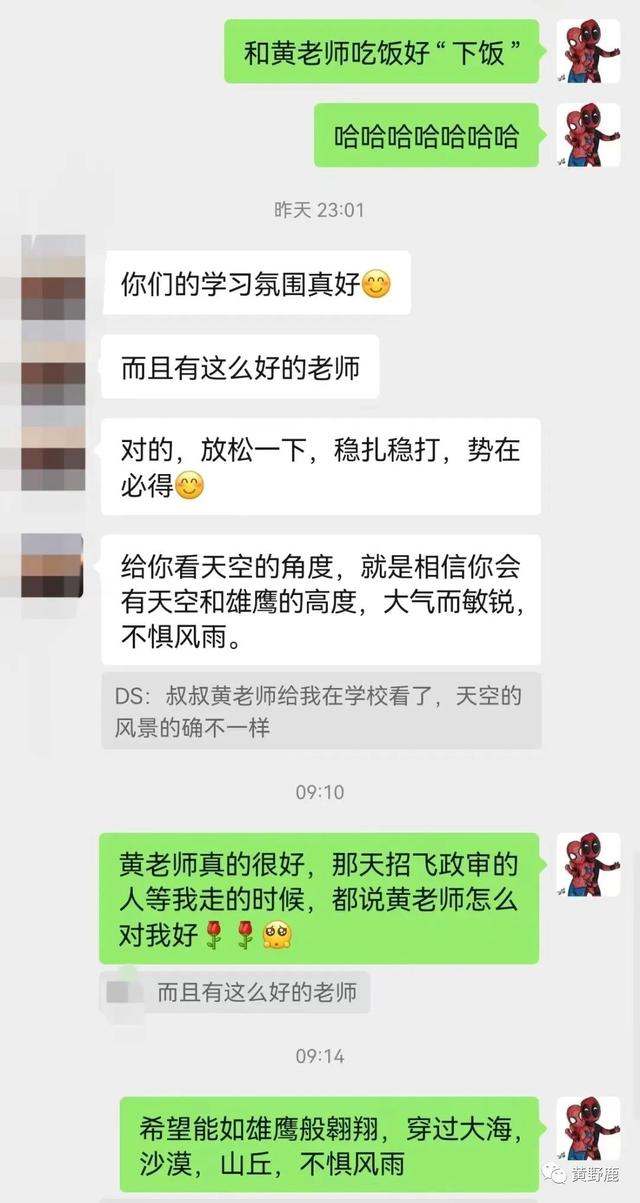
Task: Open avatar beside "黄老师真的很好" message
Action: click(588, 865)
